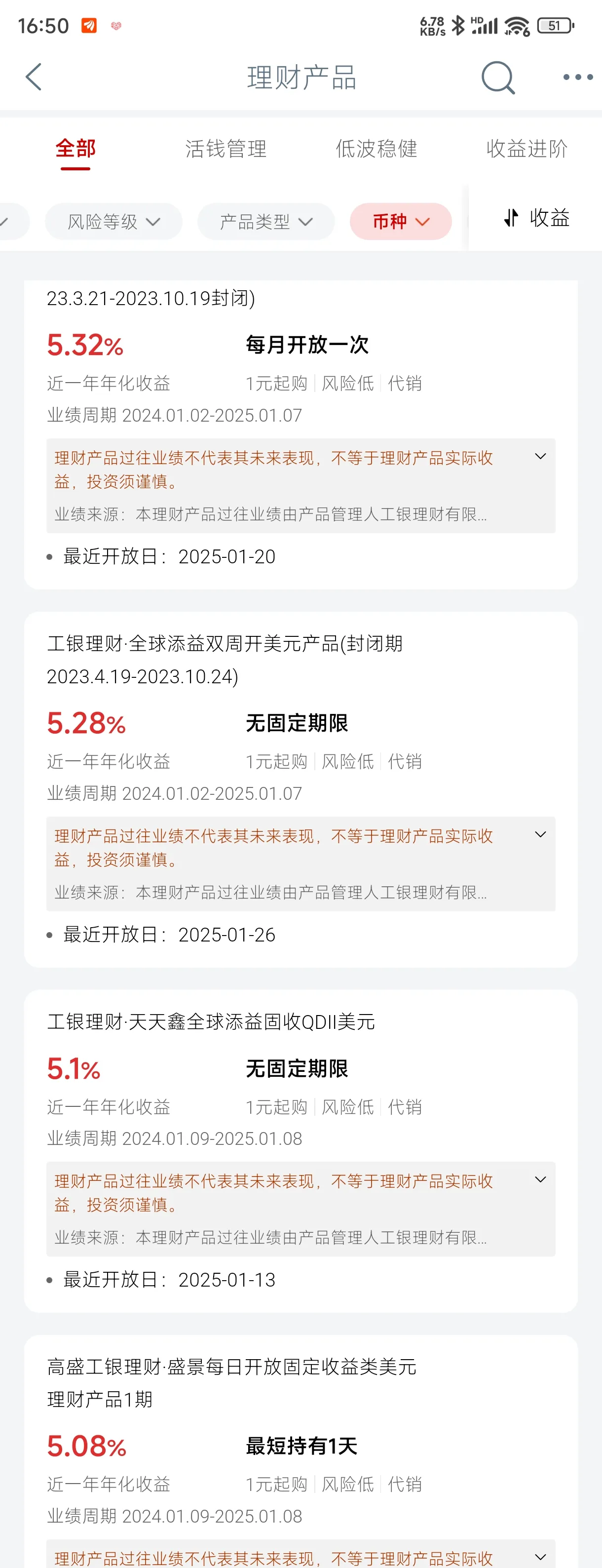The image size is (602, 1568).
Task: Switch to the 低波稳健 tab
Action: click(x=376, y=149)
